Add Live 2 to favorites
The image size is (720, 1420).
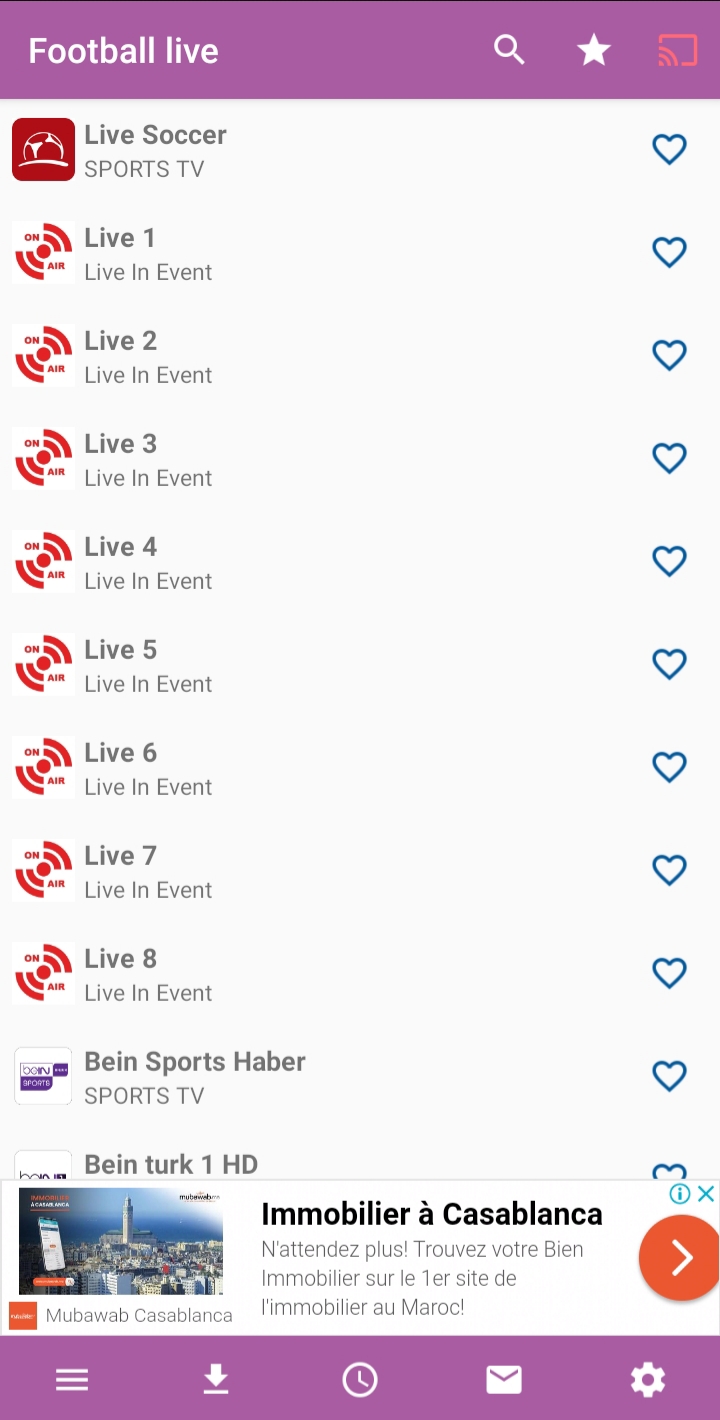pos(669,356)
